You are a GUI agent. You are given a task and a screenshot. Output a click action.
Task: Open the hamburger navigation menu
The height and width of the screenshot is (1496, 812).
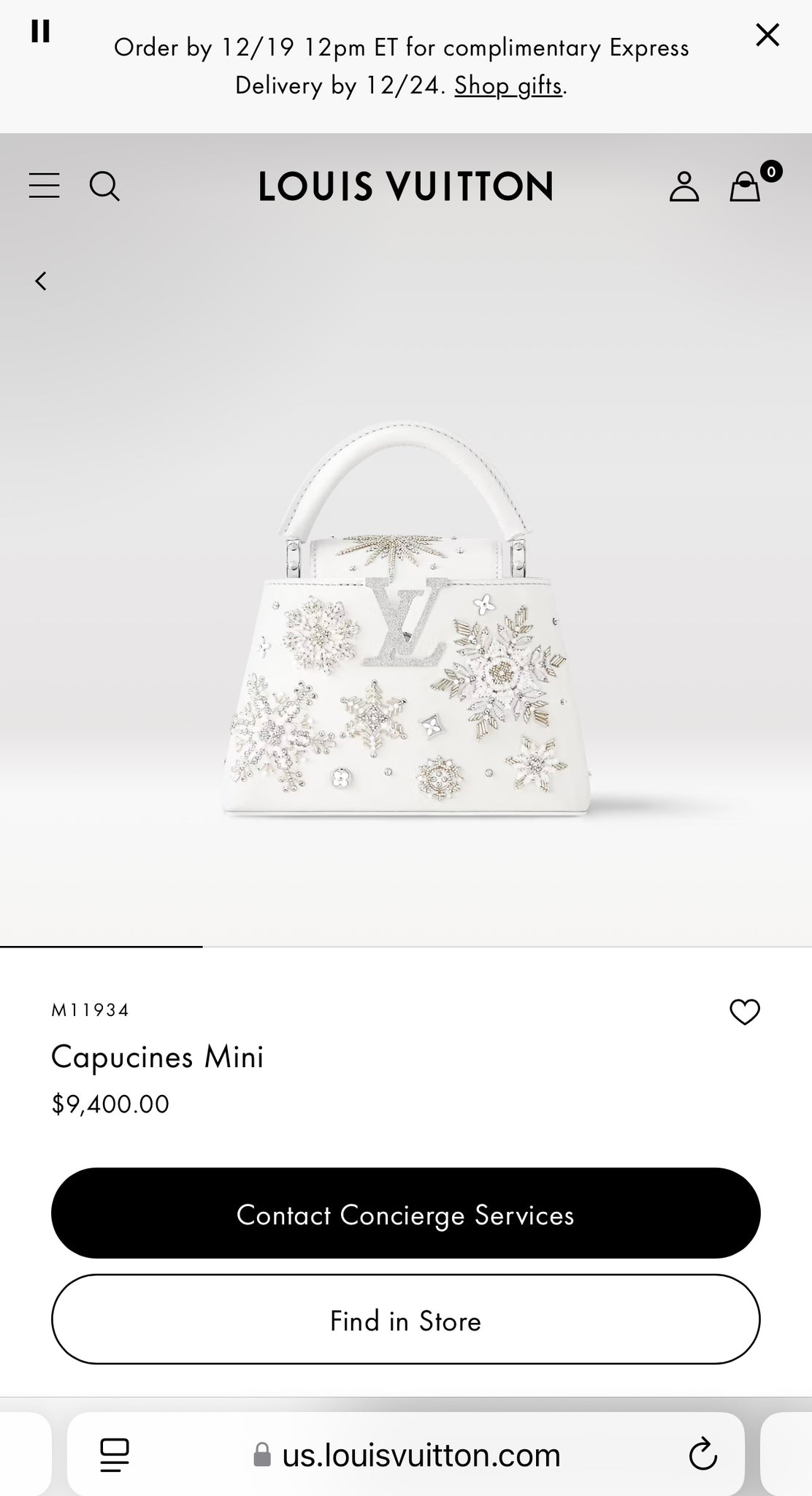click(44, 186)
